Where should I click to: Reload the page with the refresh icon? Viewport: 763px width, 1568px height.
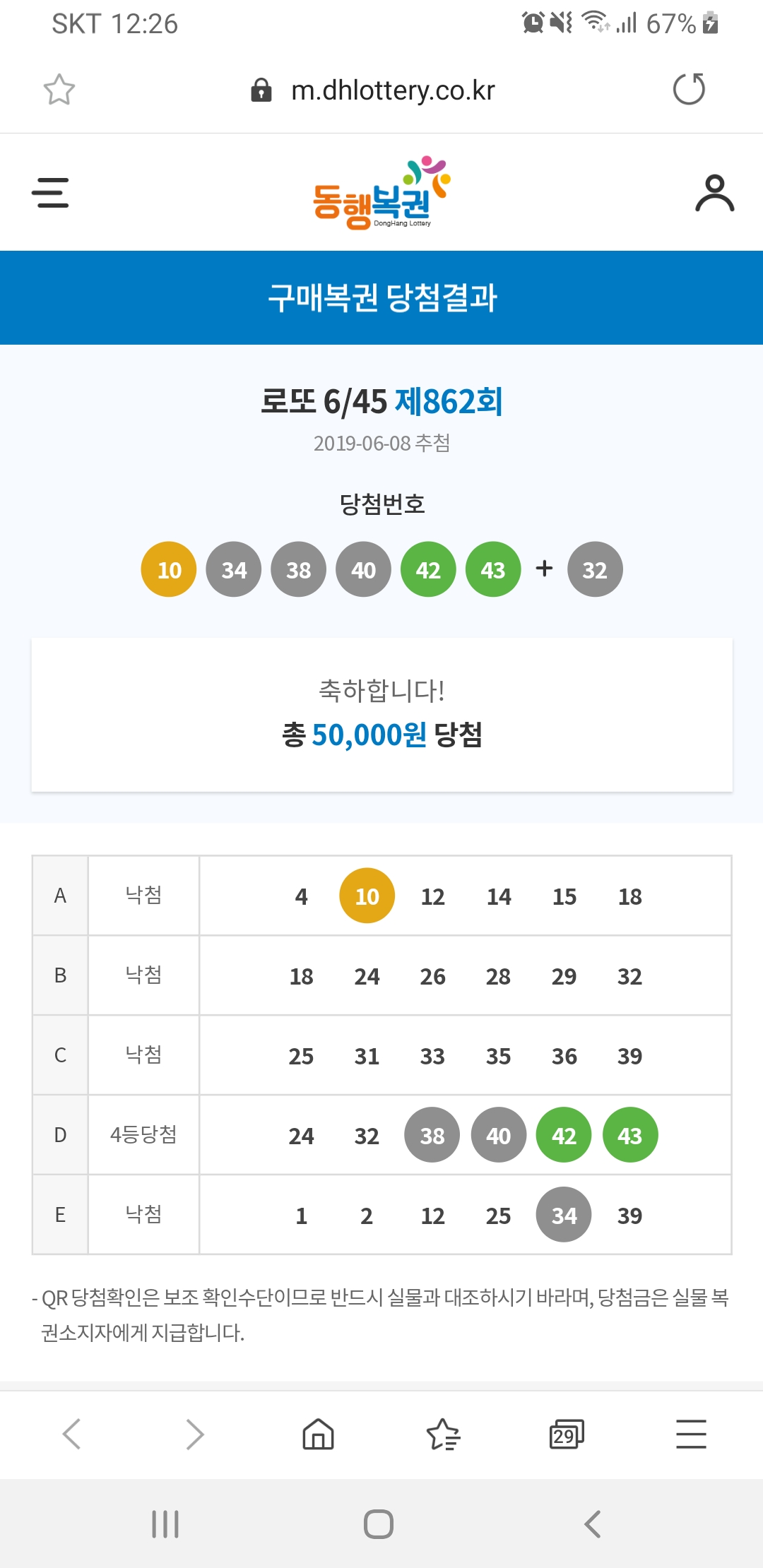coord(689,89)
